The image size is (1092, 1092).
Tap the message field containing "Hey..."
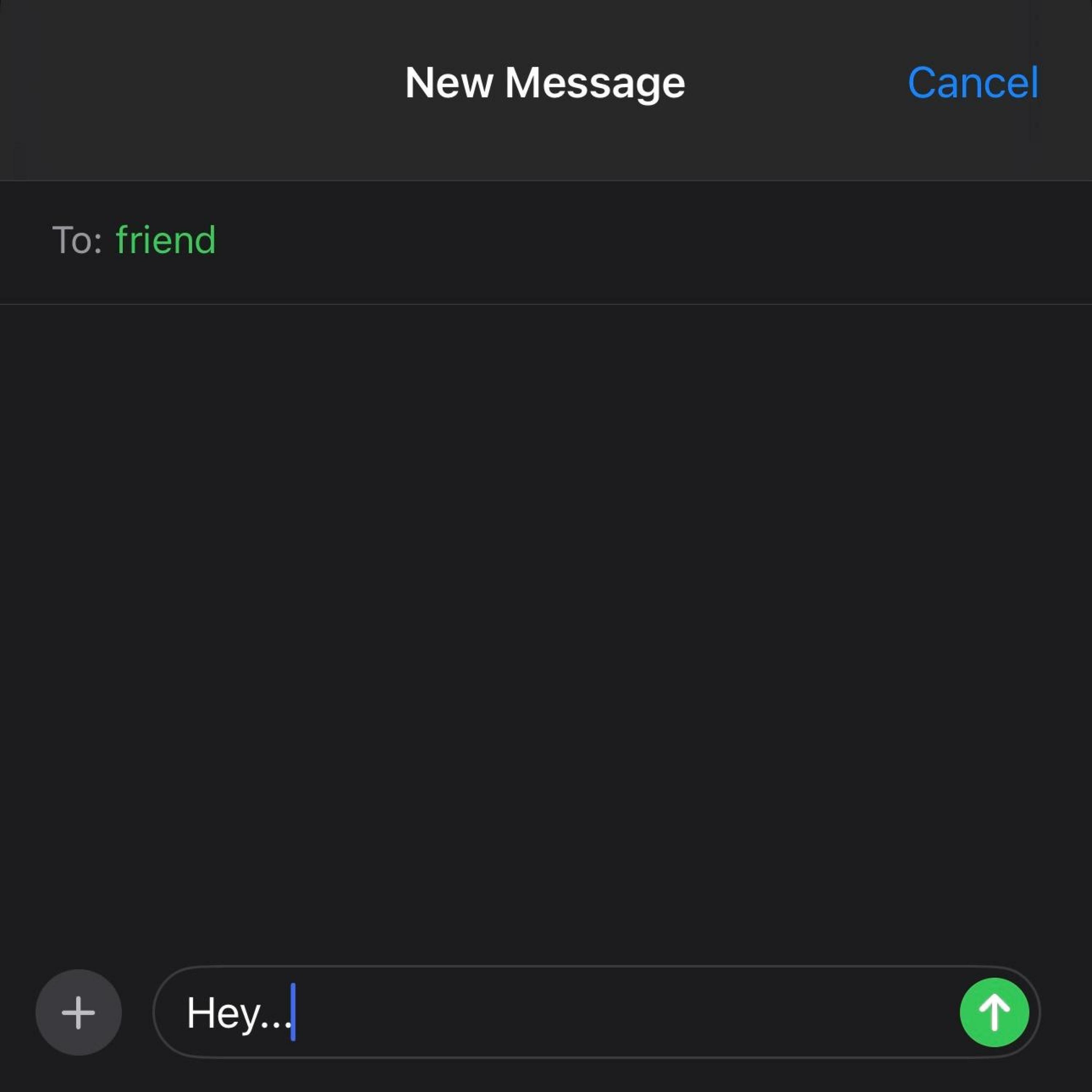(565, 1012)
